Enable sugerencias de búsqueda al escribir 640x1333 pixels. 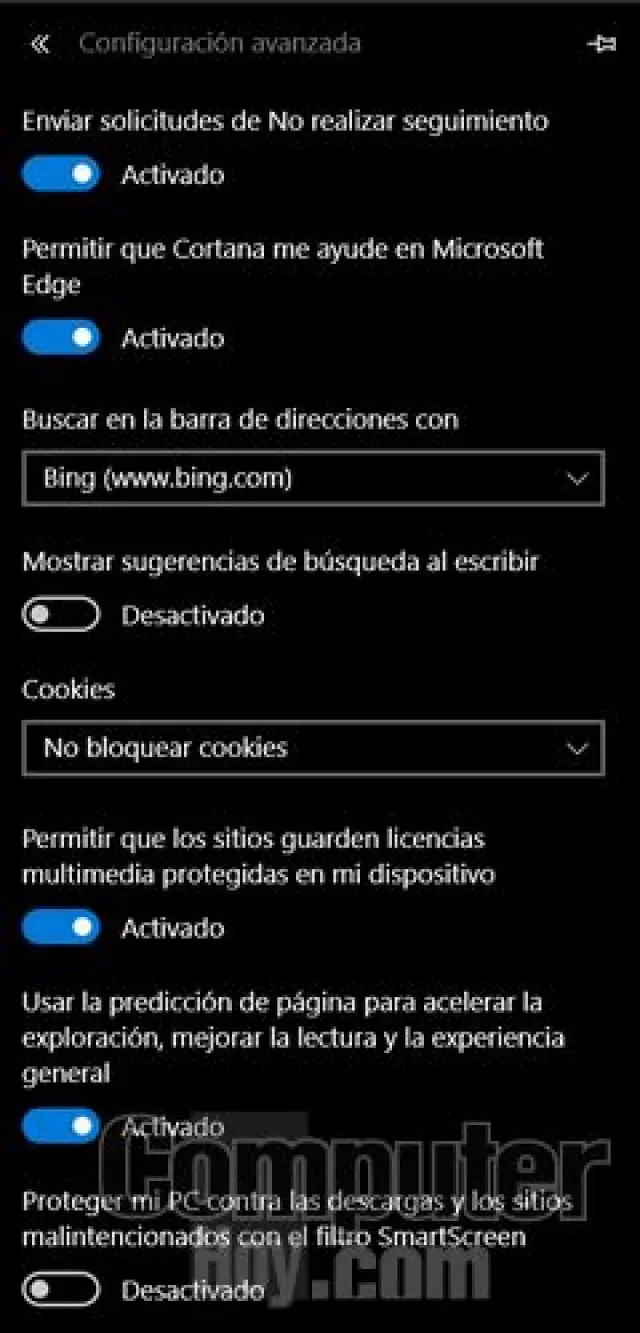[61, 614]
